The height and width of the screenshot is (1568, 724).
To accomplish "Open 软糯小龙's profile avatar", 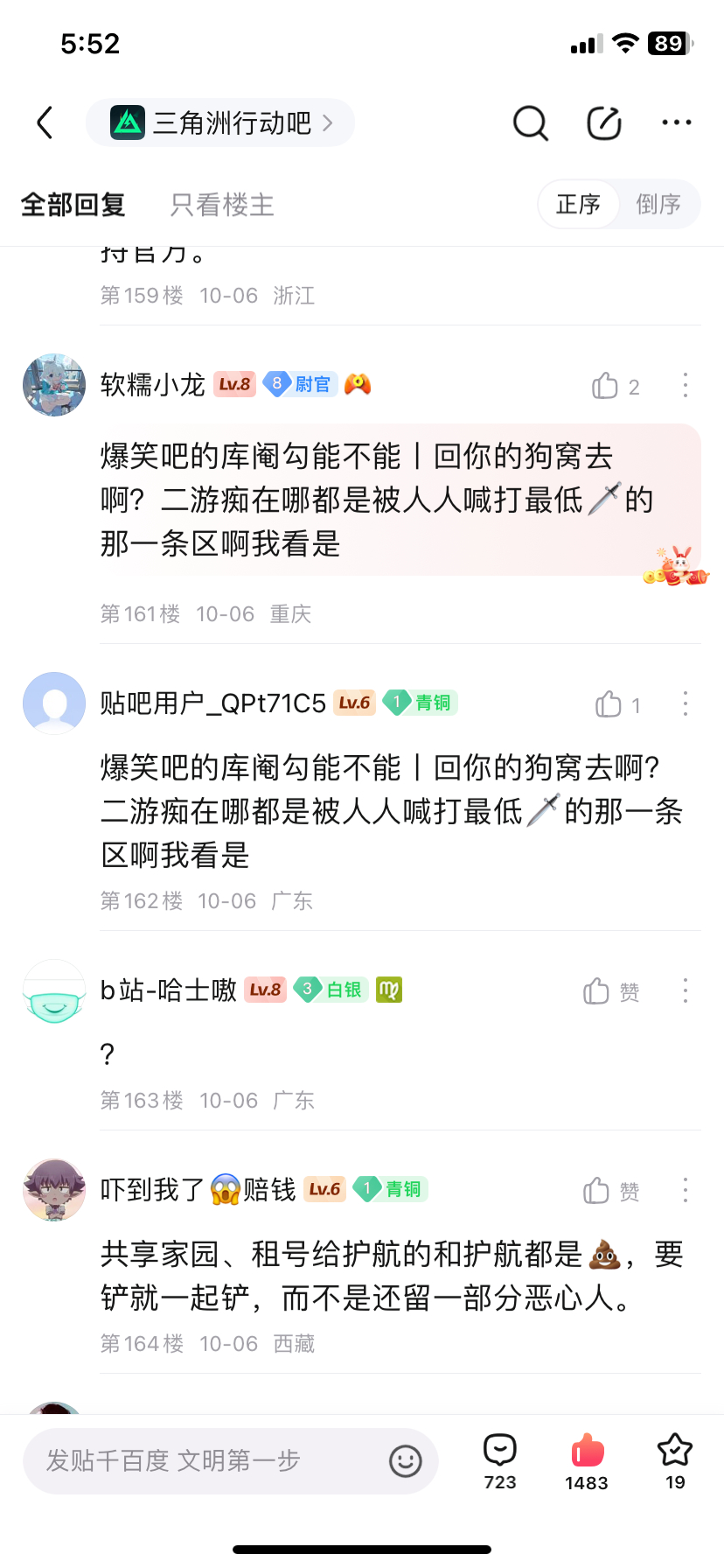I will pos(54,385).
